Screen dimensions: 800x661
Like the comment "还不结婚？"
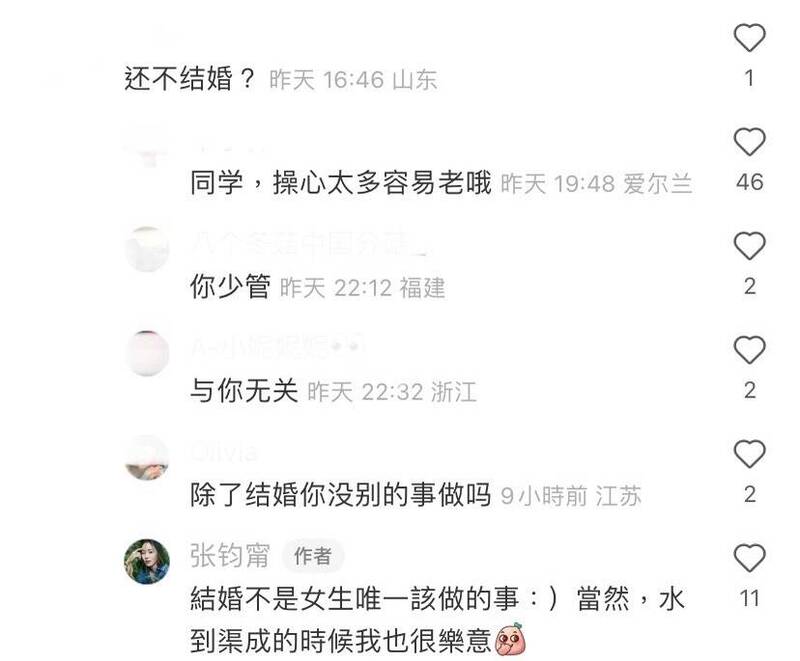tap(749, 39)
